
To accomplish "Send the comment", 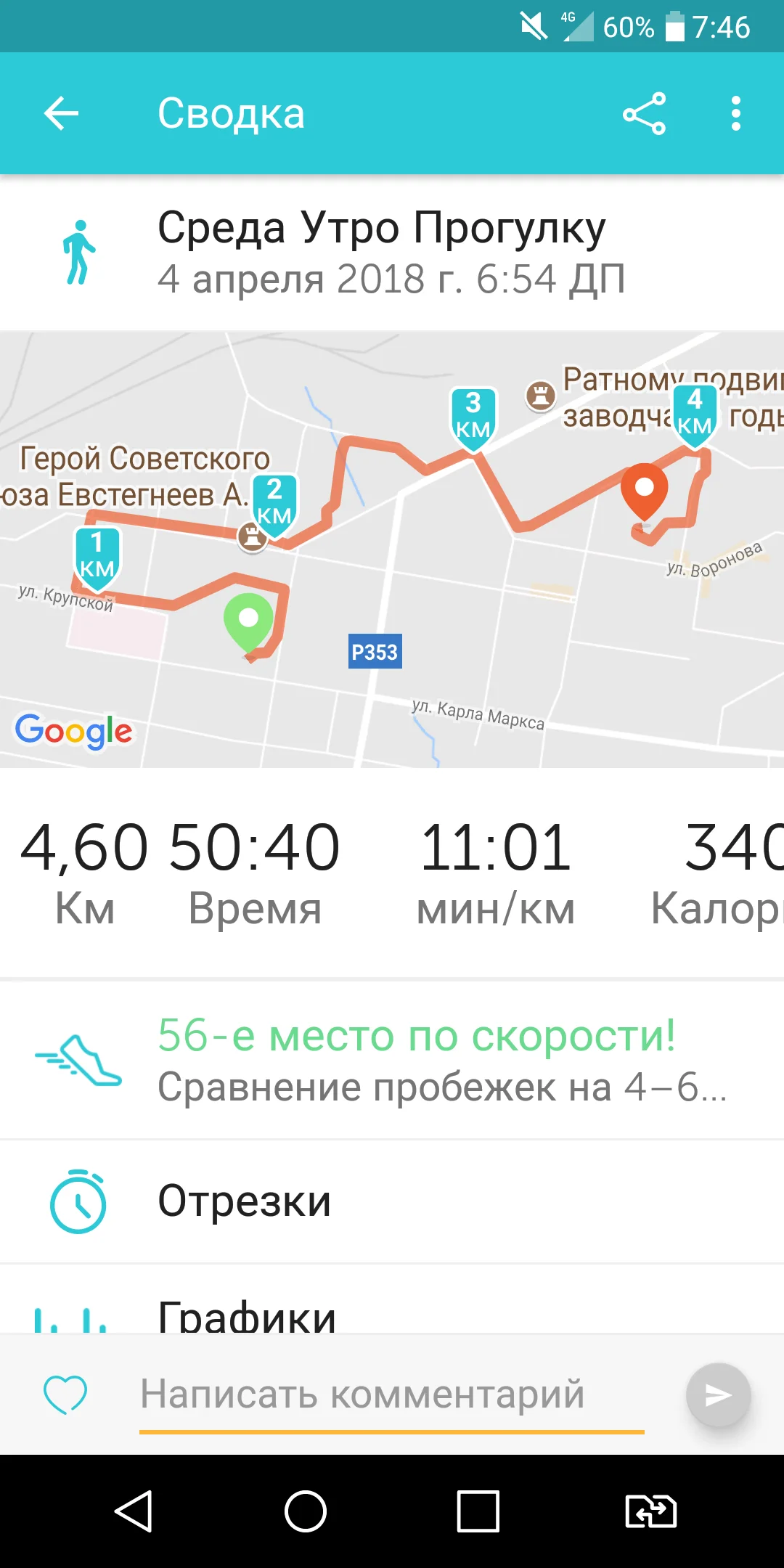I will pos(718,1395).
